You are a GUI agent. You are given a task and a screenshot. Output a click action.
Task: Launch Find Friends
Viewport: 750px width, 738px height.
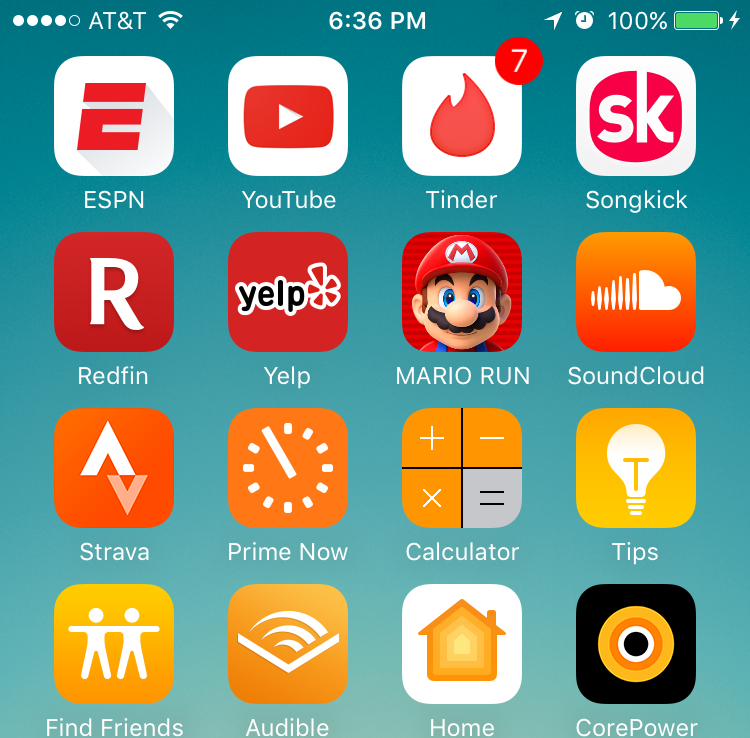click(x=114, y=644)
